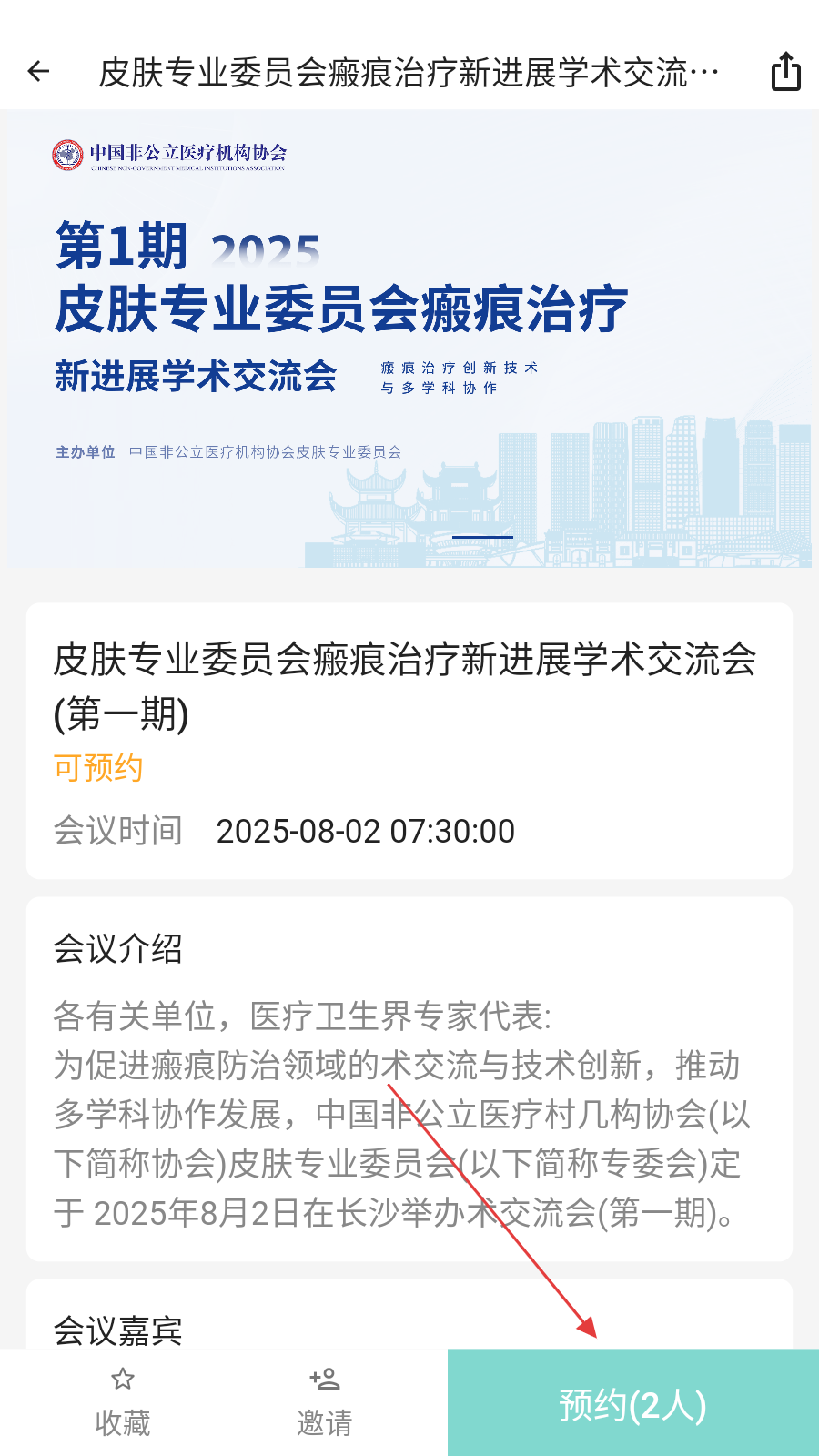The width and height of the screenshot is (819, 1456).
Task: Add this meeting to 收藏 favorites
Action: 123,1401
